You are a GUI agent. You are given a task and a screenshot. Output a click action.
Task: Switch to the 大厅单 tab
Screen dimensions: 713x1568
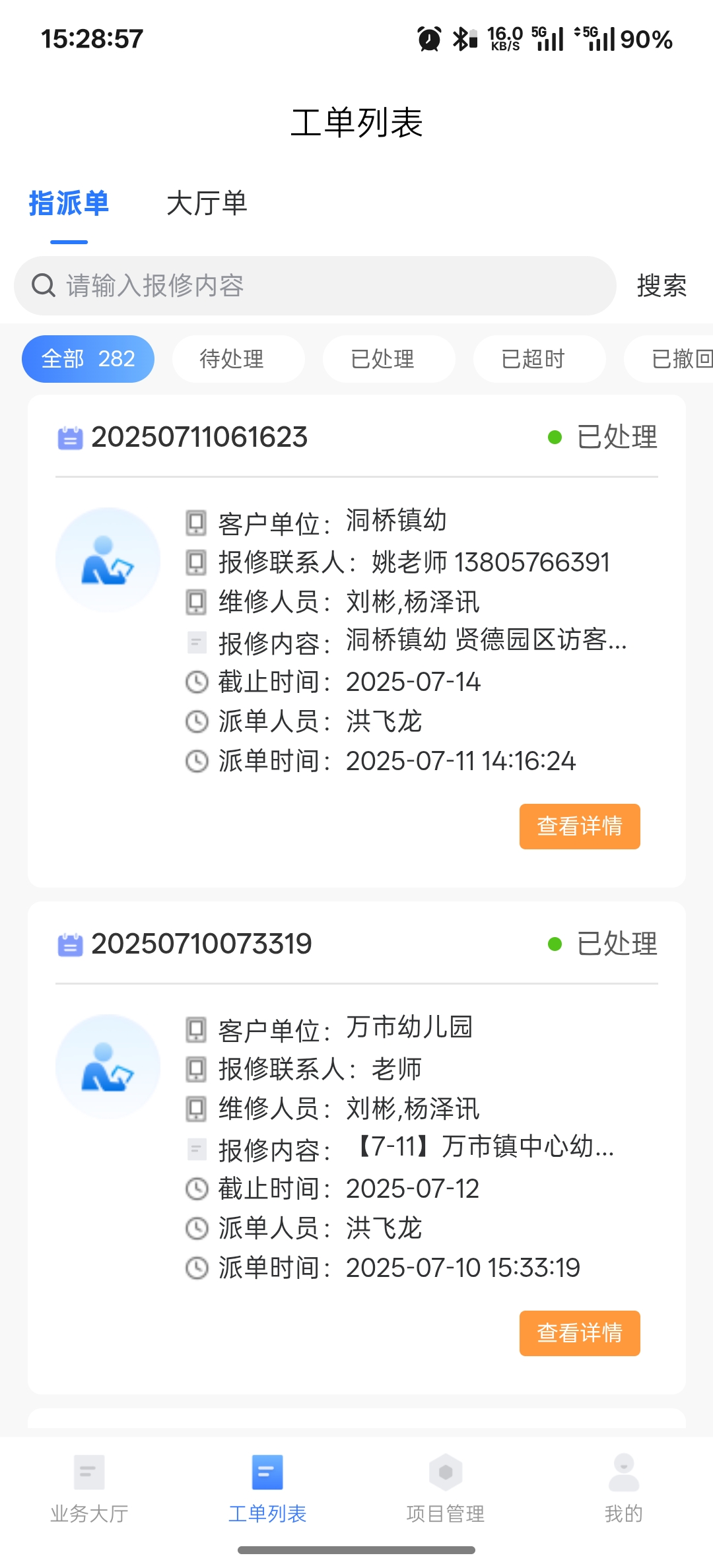208,204
